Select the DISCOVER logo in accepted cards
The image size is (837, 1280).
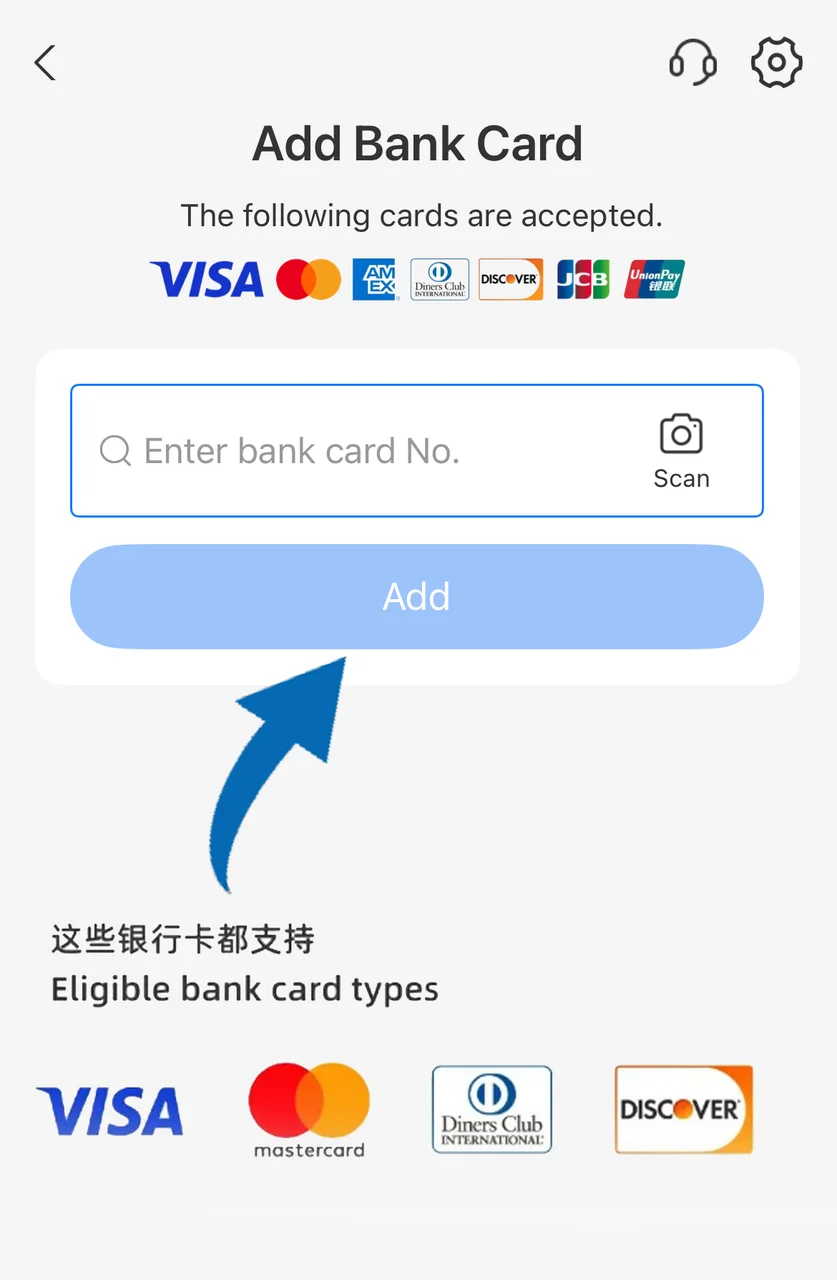point(510,279)
